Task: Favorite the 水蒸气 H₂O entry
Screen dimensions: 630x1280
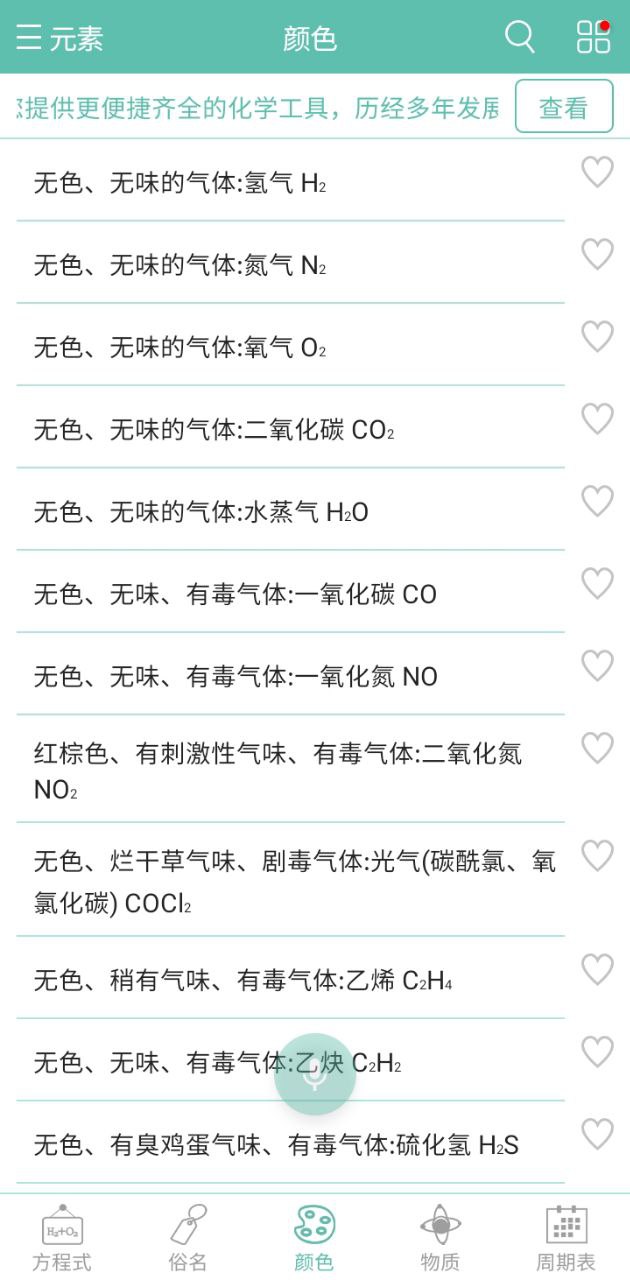Action: coord(597,501)
